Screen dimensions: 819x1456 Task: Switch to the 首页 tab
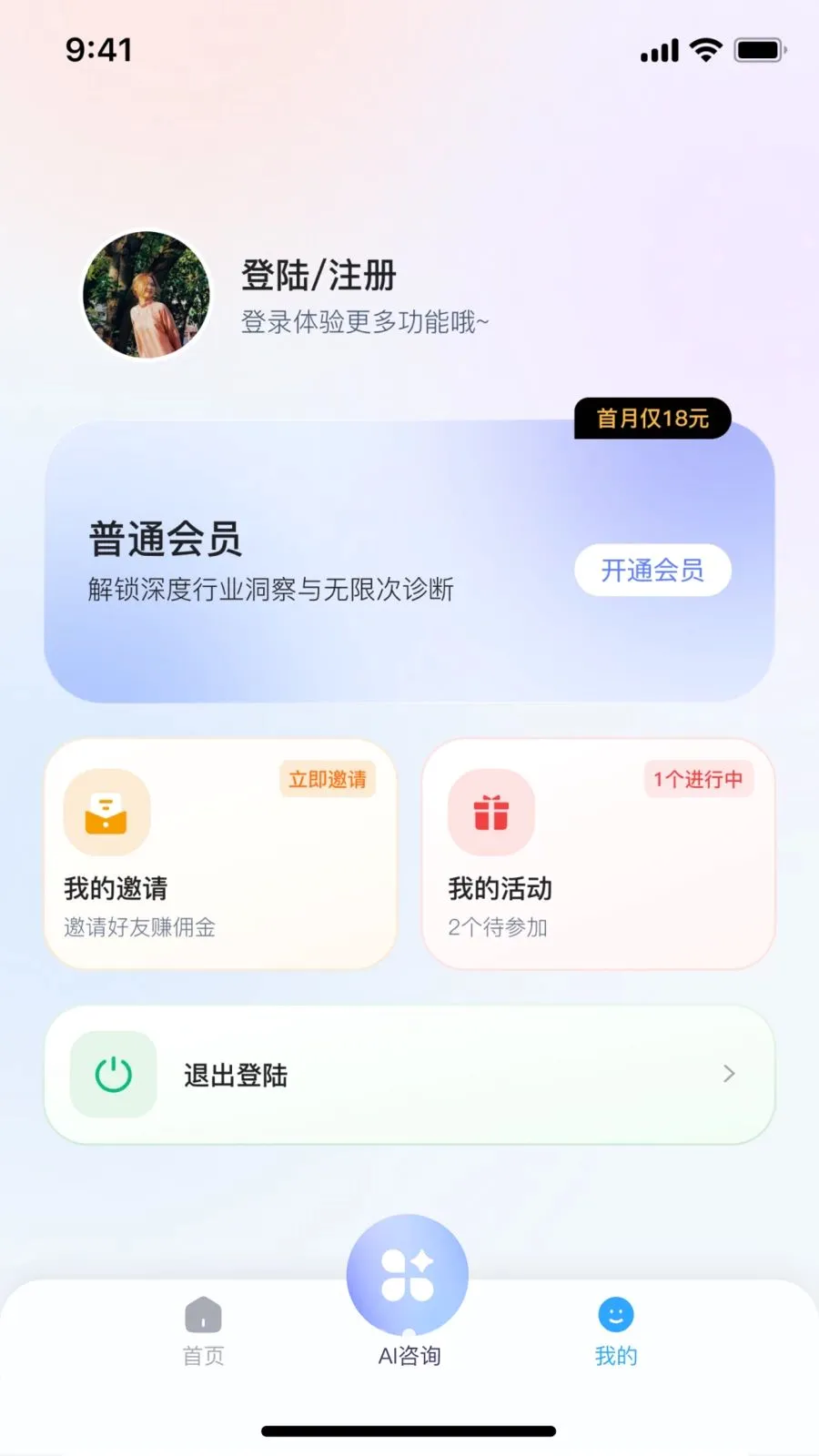click(203, 1332)
